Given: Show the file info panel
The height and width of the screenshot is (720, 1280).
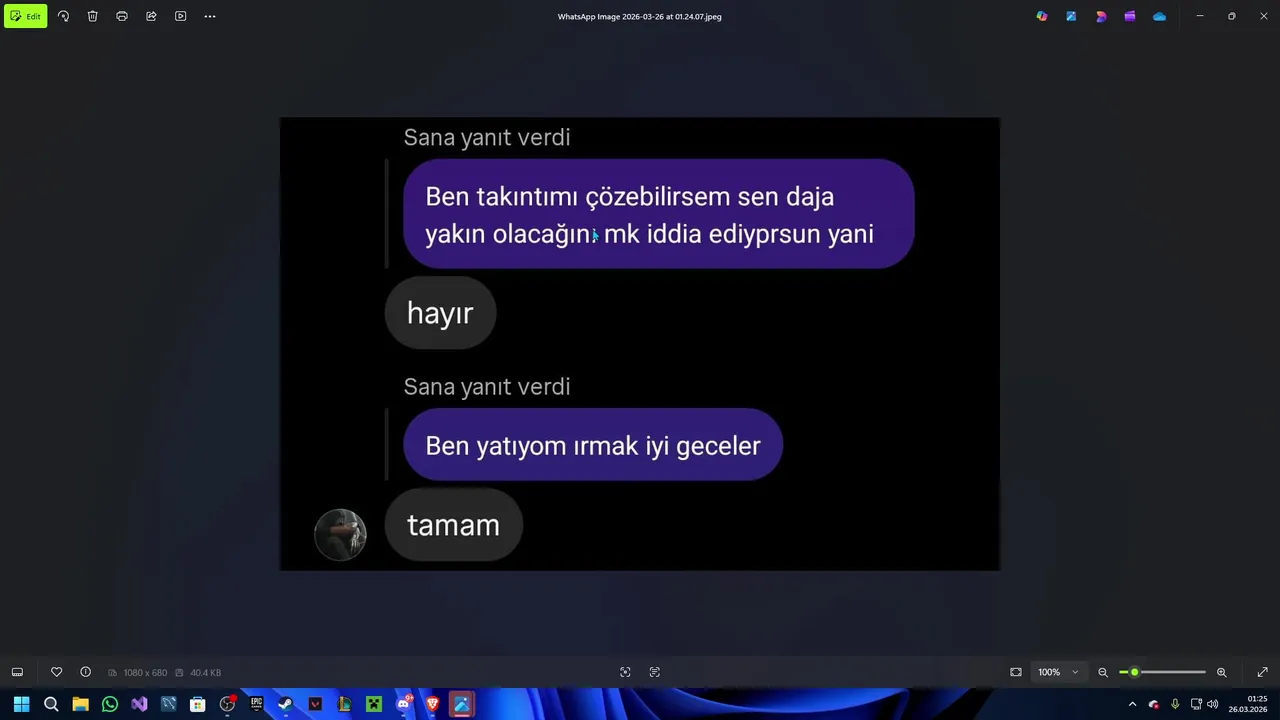Looking at the screenshot, I should (x=86, y=672).
